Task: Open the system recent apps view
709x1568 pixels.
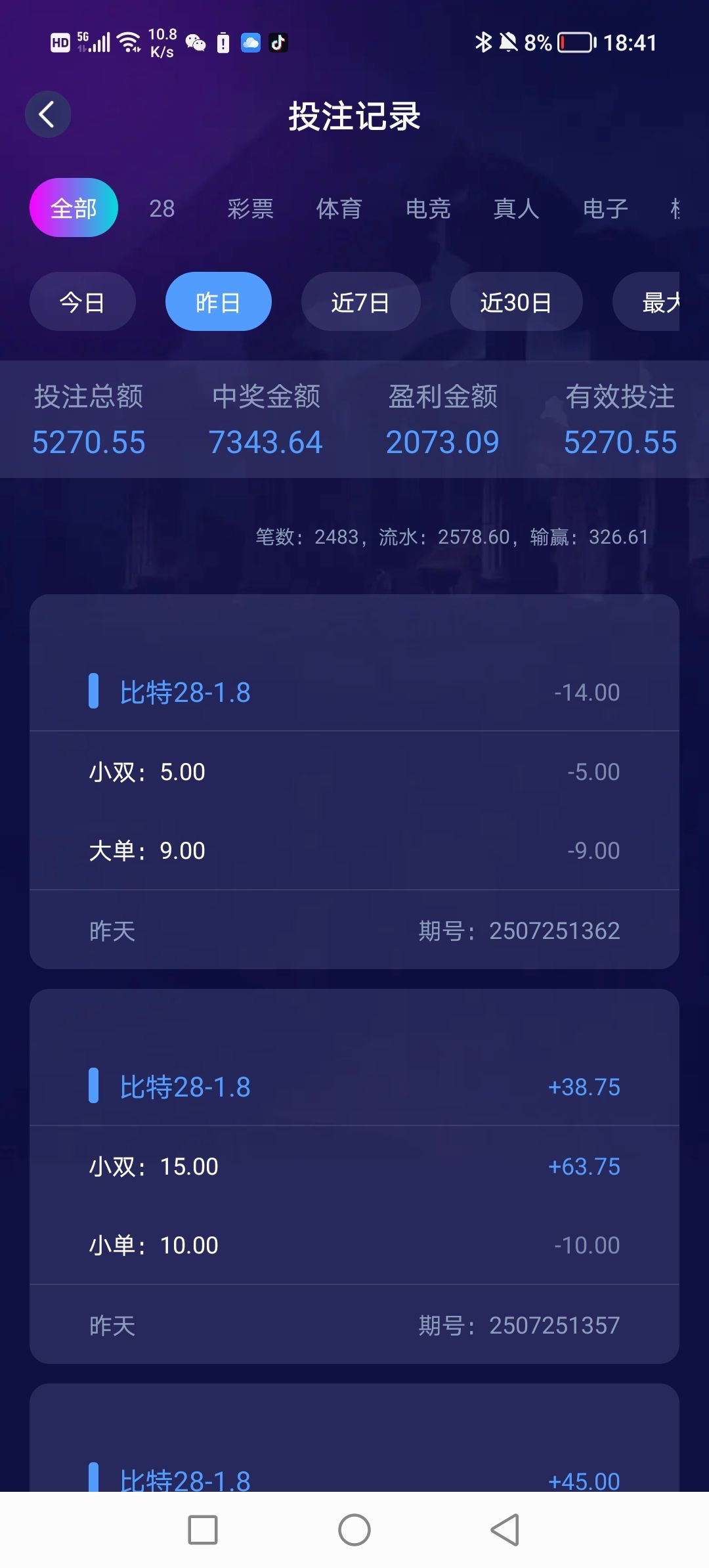Action: point(203,1530)
